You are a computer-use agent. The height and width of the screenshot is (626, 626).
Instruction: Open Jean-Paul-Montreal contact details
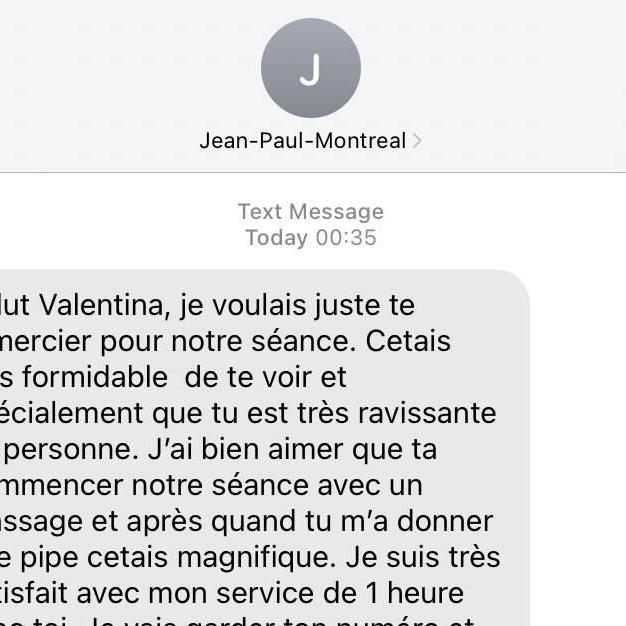click(x=310, y=141)
